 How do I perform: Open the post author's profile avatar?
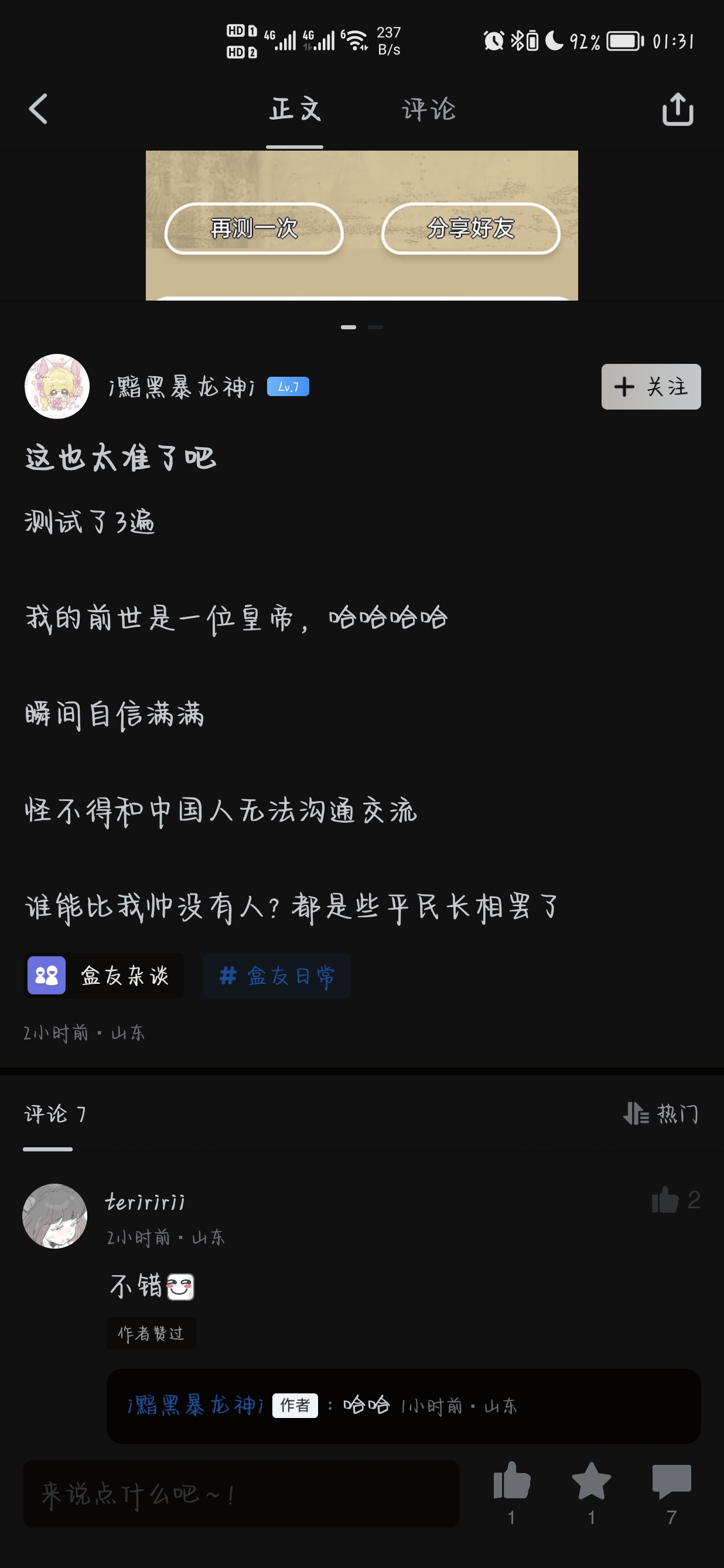click(57, 387)
